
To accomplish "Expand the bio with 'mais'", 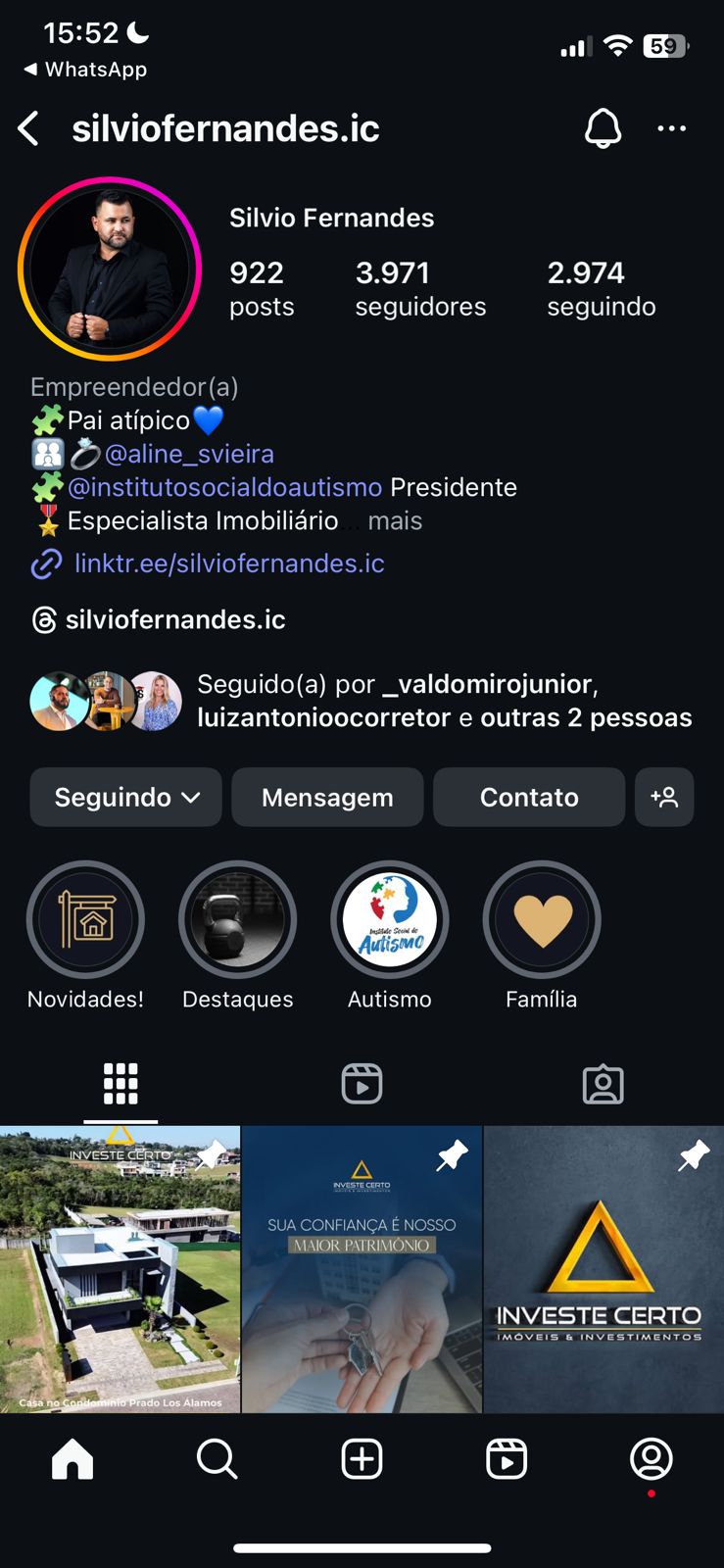I will pyautogui.click(x=395, y=520).
